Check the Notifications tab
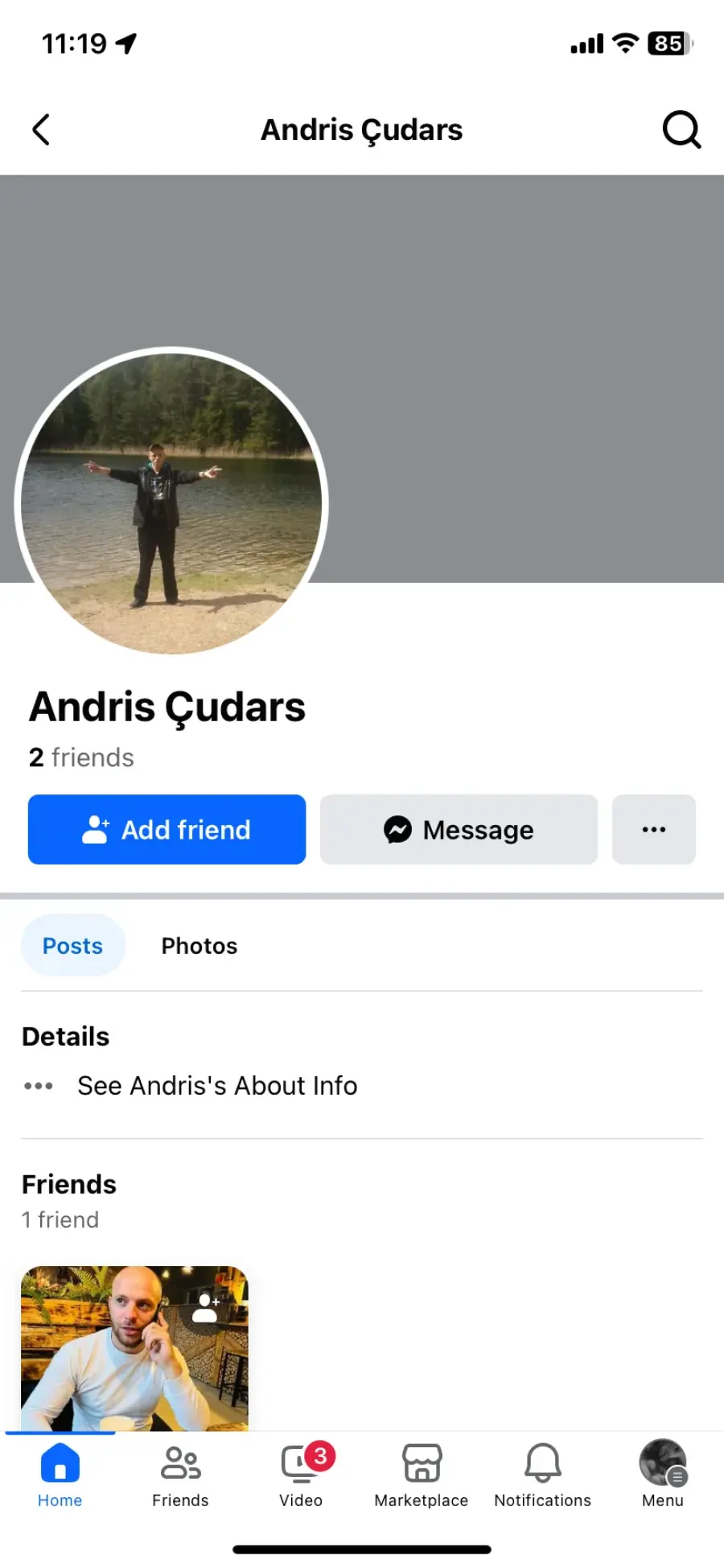The width and height of the screenshot is (724, 1568). 543,1475
